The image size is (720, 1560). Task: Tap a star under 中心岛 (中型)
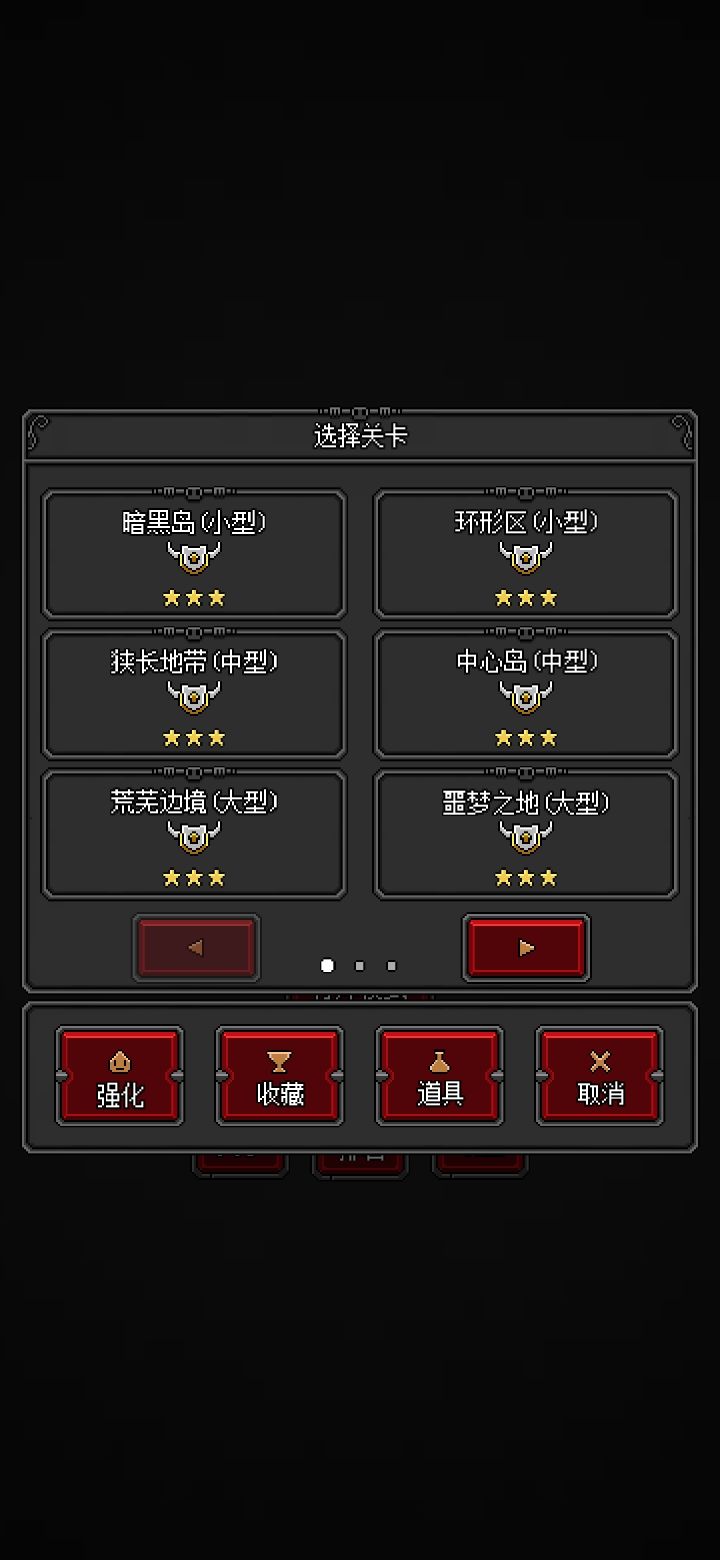(x=526, y=737)
